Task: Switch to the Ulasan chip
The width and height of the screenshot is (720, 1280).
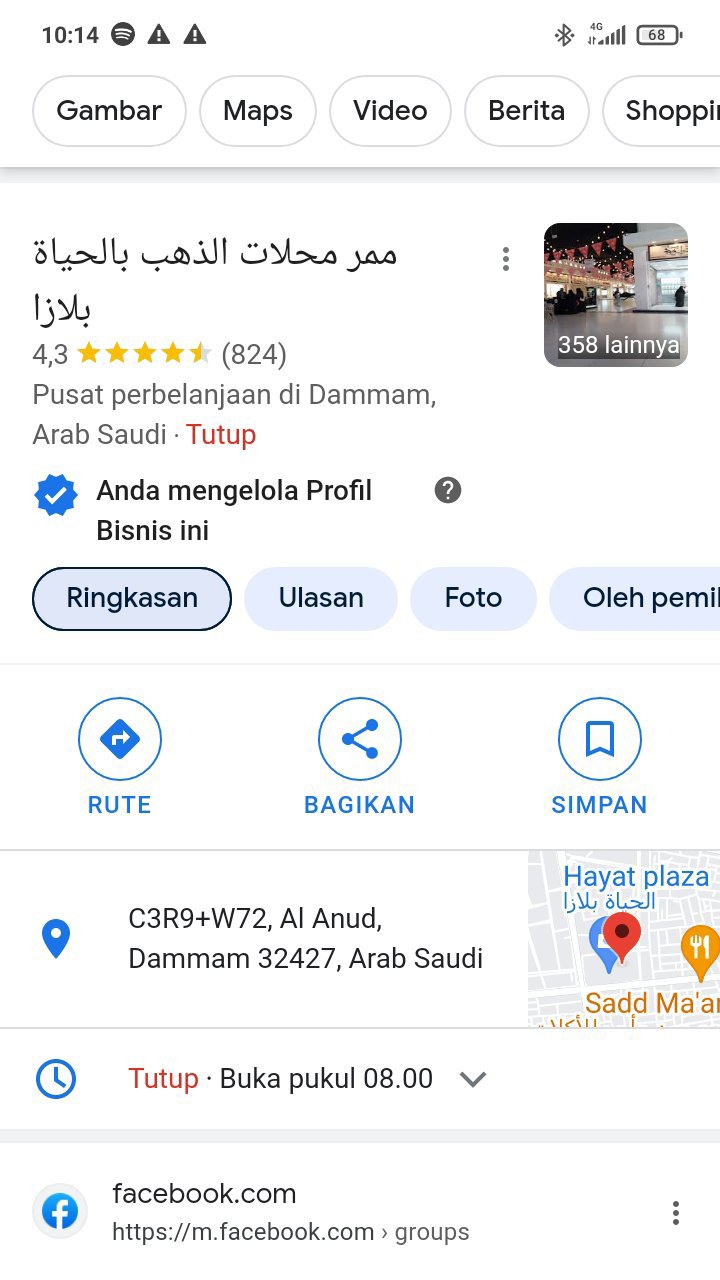Action: pyautogui.click(x=321, y=599)
